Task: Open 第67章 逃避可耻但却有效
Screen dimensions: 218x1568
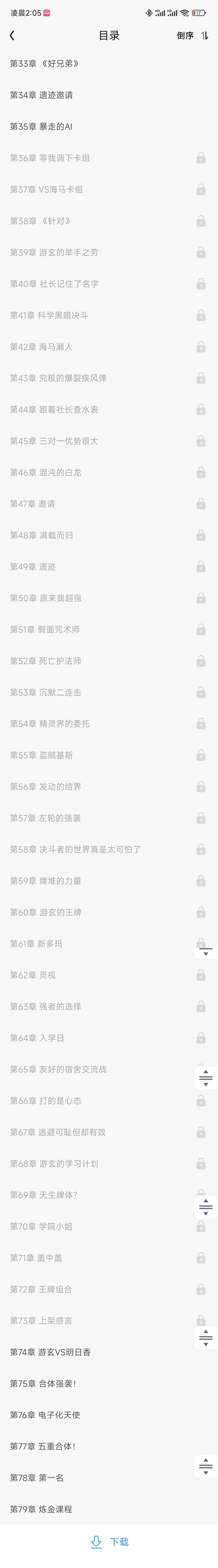Action: pyautogui.click(x=58, y=1132)
